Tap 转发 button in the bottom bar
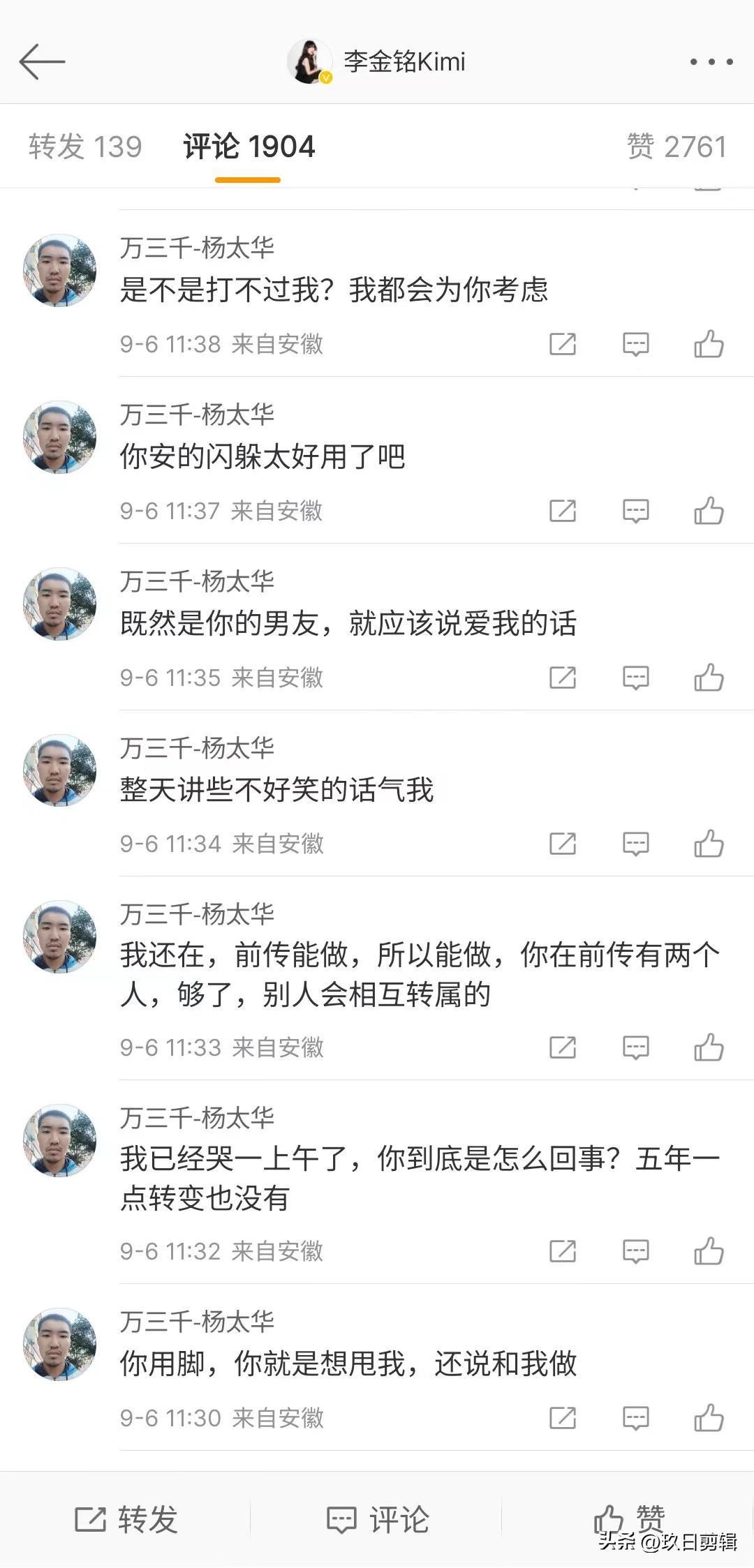 pos(126,1520)
